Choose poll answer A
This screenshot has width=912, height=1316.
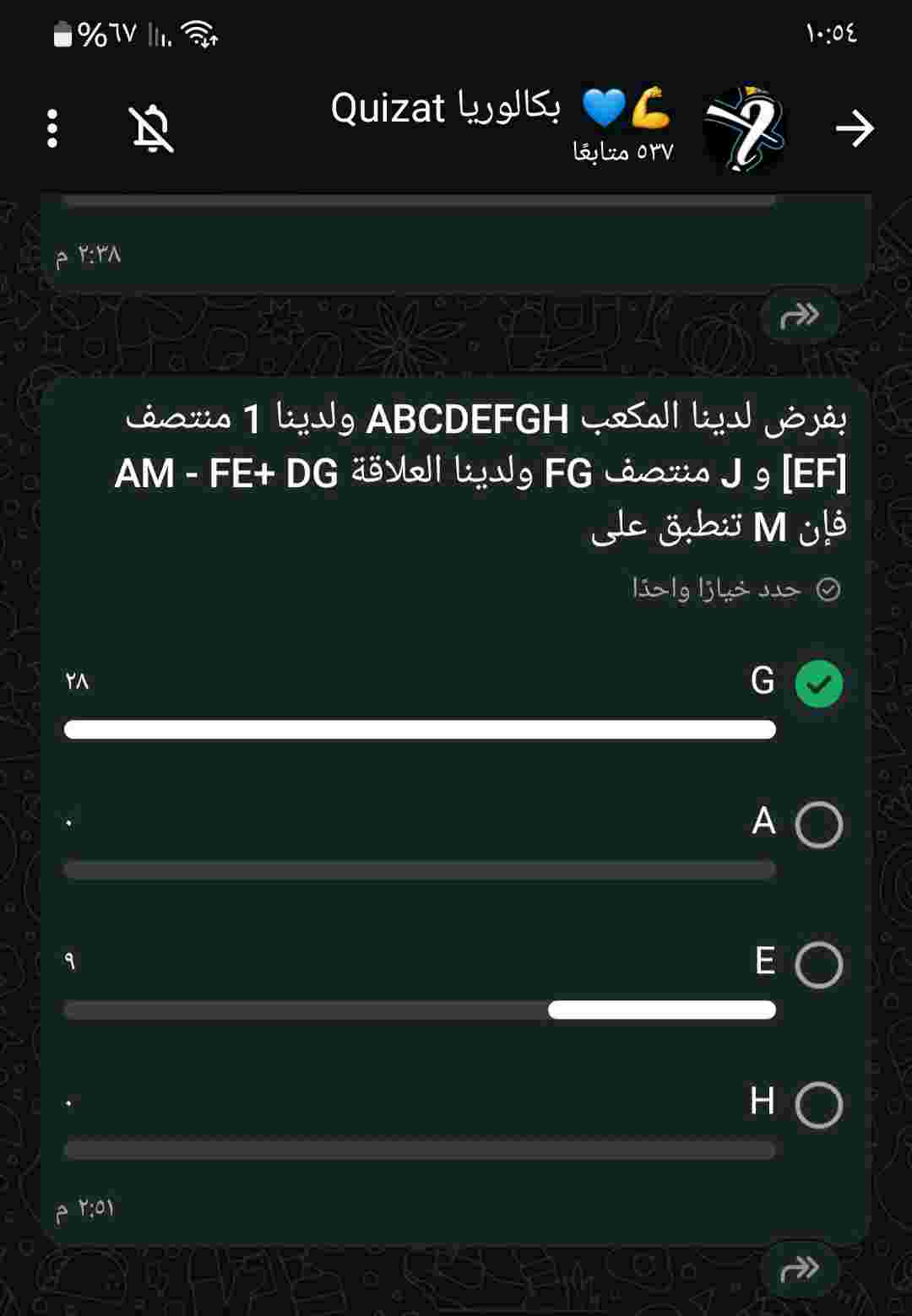pos(818,824)
